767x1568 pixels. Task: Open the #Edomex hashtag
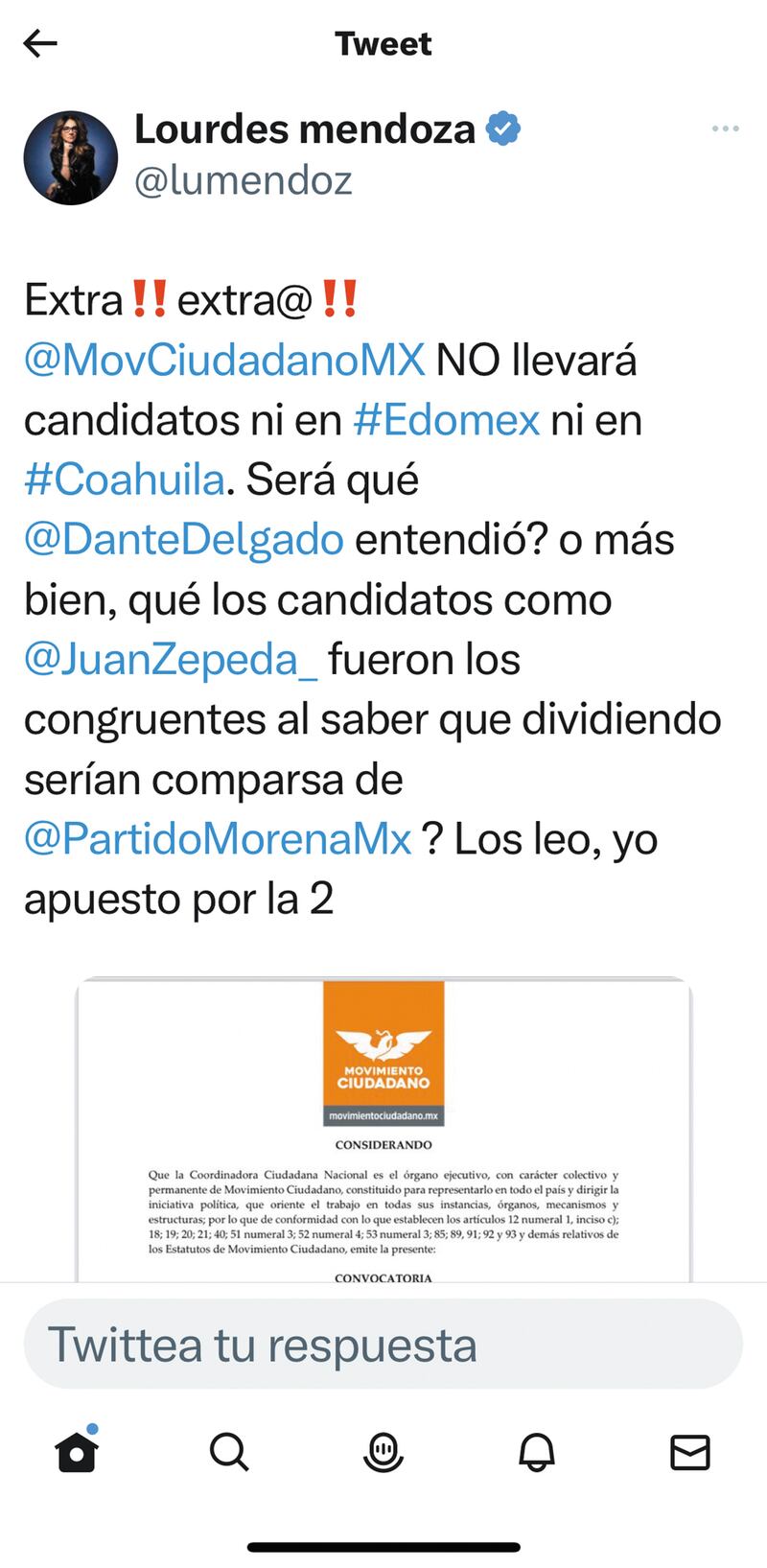click(446, 420)
